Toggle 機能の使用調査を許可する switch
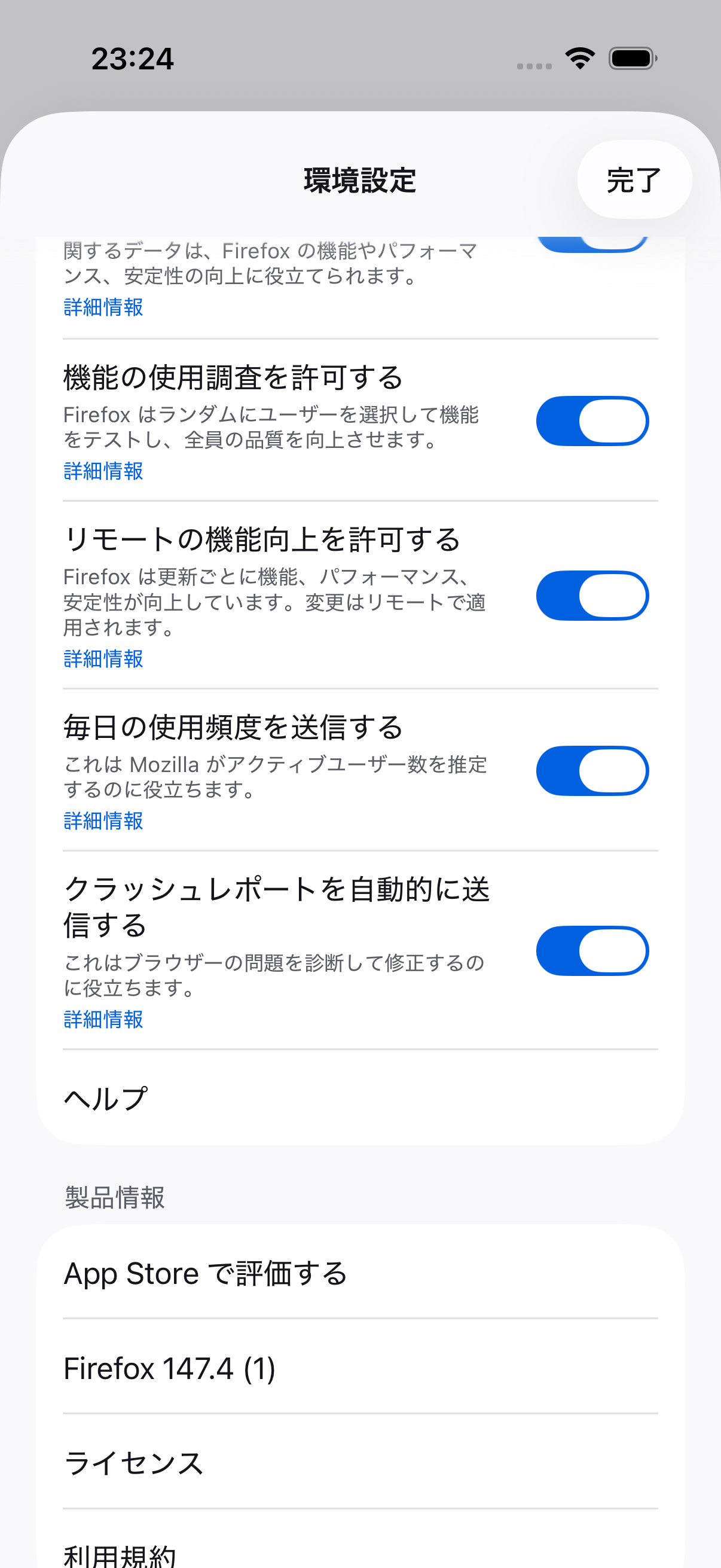The width and height of the screenshot is (721, 1568). 591,421
